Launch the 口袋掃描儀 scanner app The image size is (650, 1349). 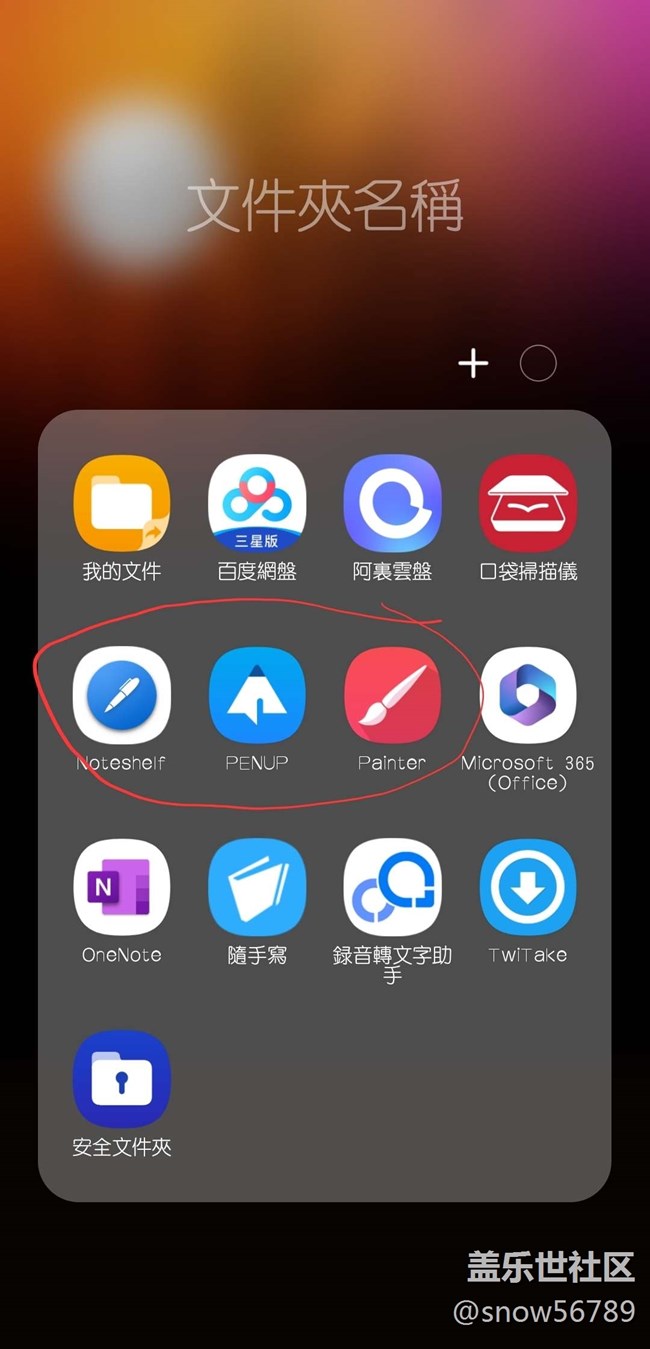click(x=528, y=503)
